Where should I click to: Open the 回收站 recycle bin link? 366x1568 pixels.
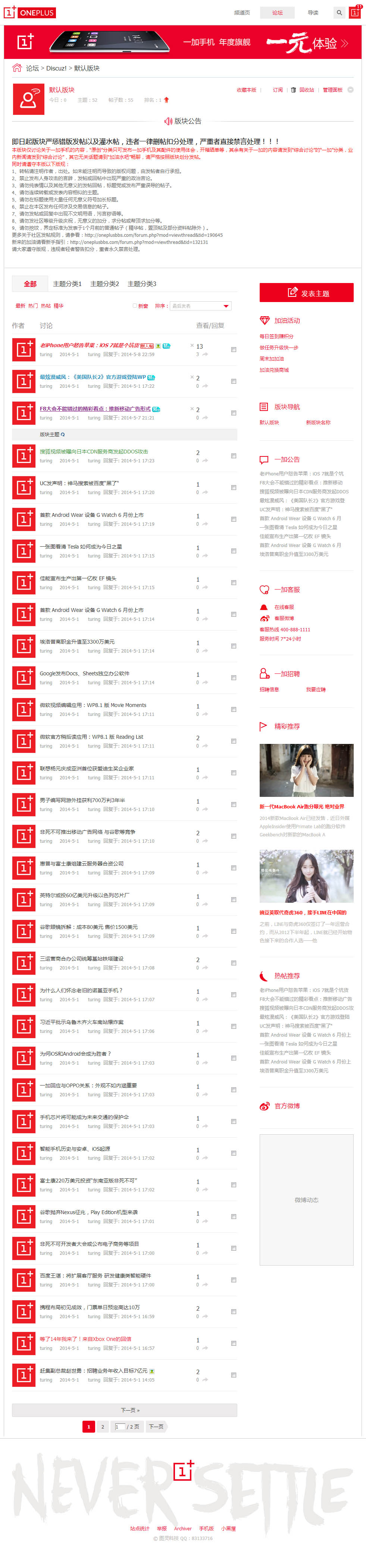pos(306,90)
